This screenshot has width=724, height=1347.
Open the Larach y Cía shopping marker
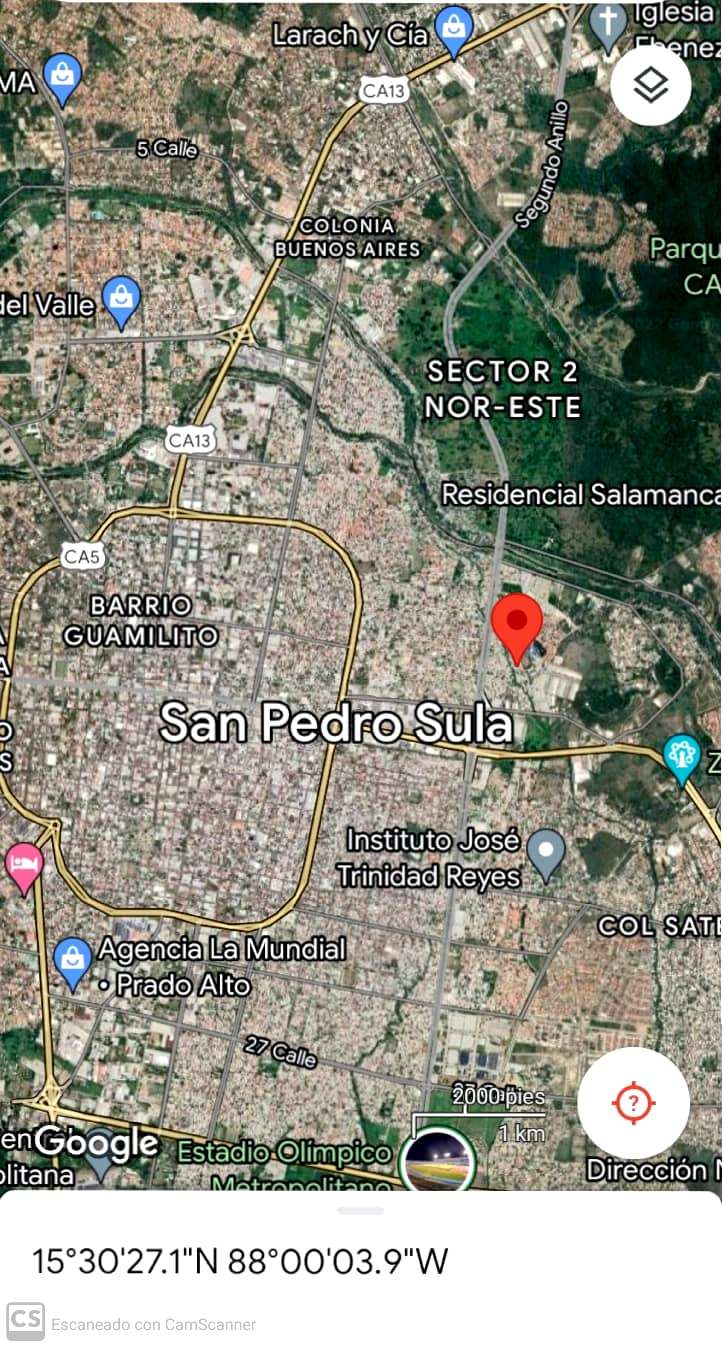(454, 32)
